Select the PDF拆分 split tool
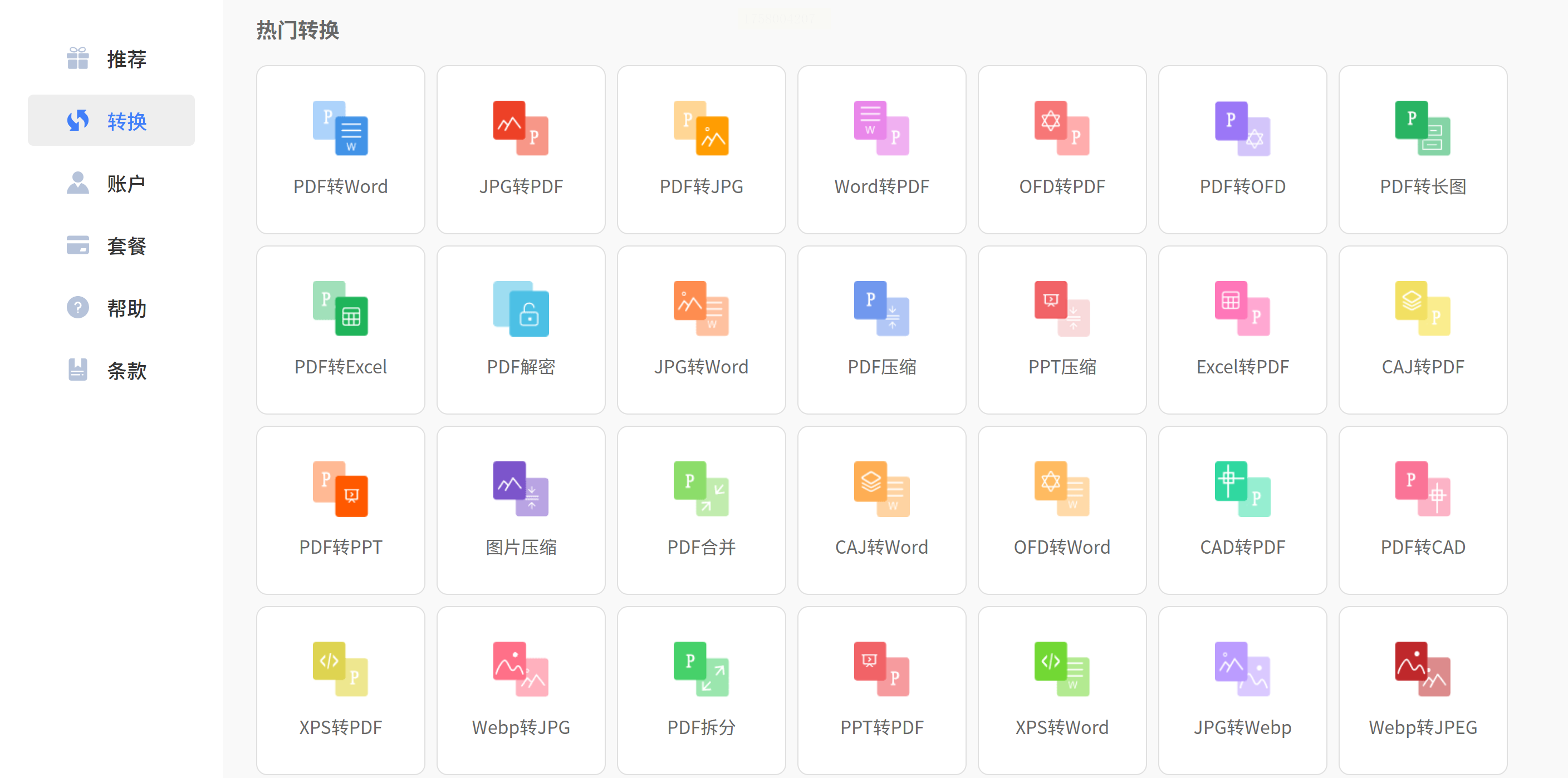The width and height of the screenshot is (1568, 778). click(700, 690)
